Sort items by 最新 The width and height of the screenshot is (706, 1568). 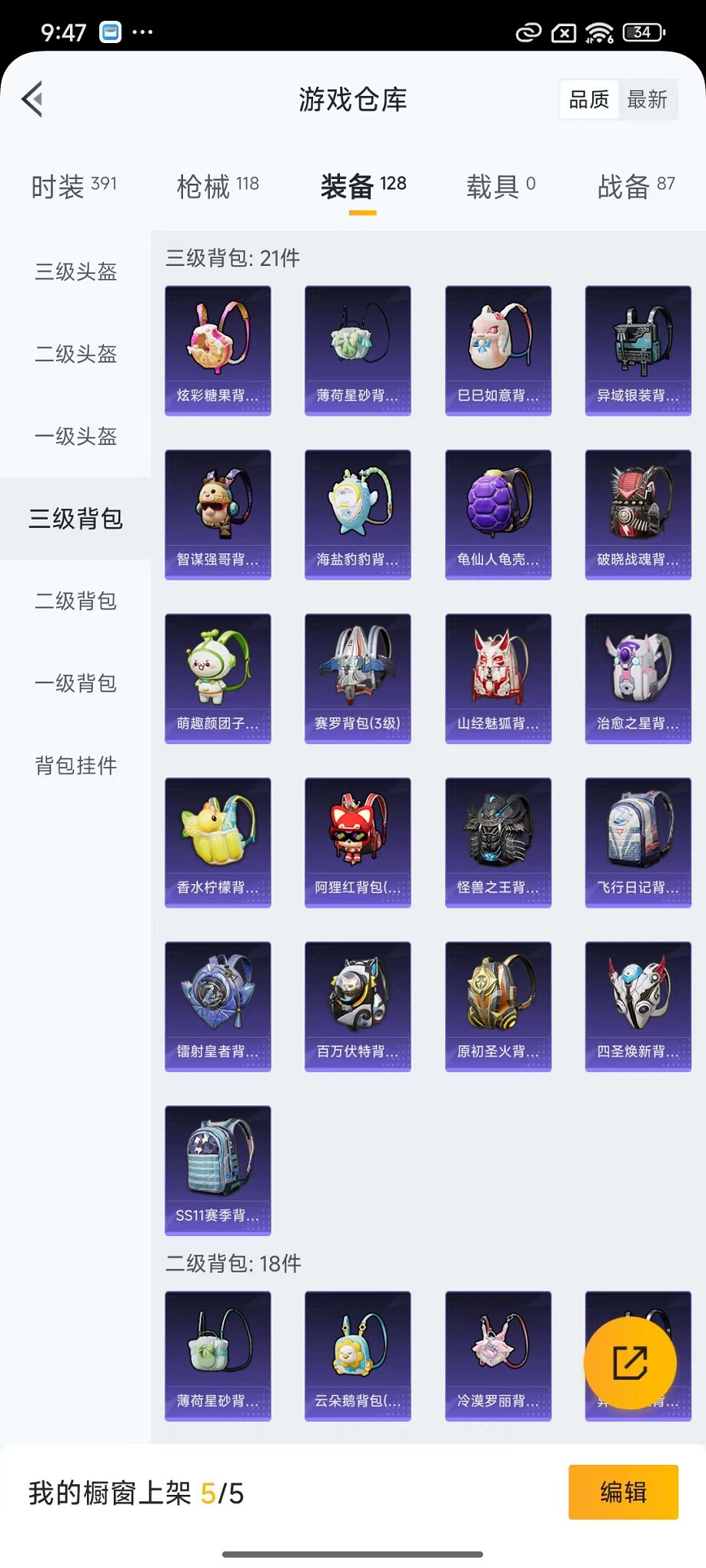[x=647, y=99]
